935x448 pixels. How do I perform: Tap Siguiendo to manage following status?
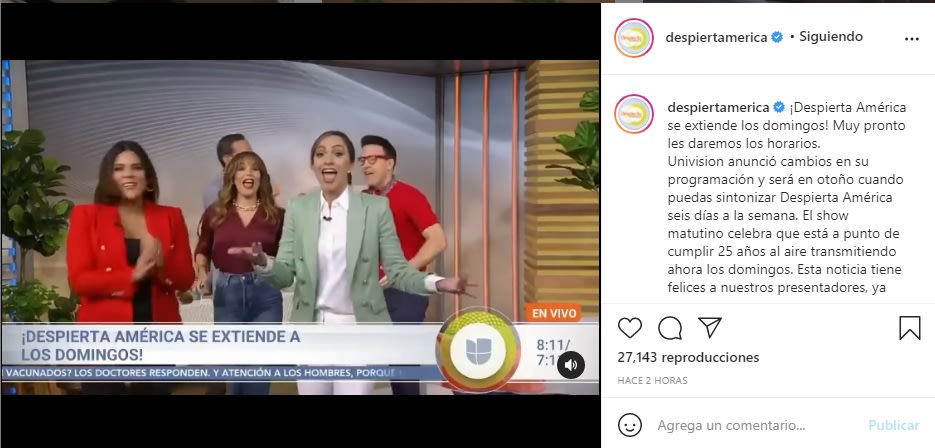point(830,37)
